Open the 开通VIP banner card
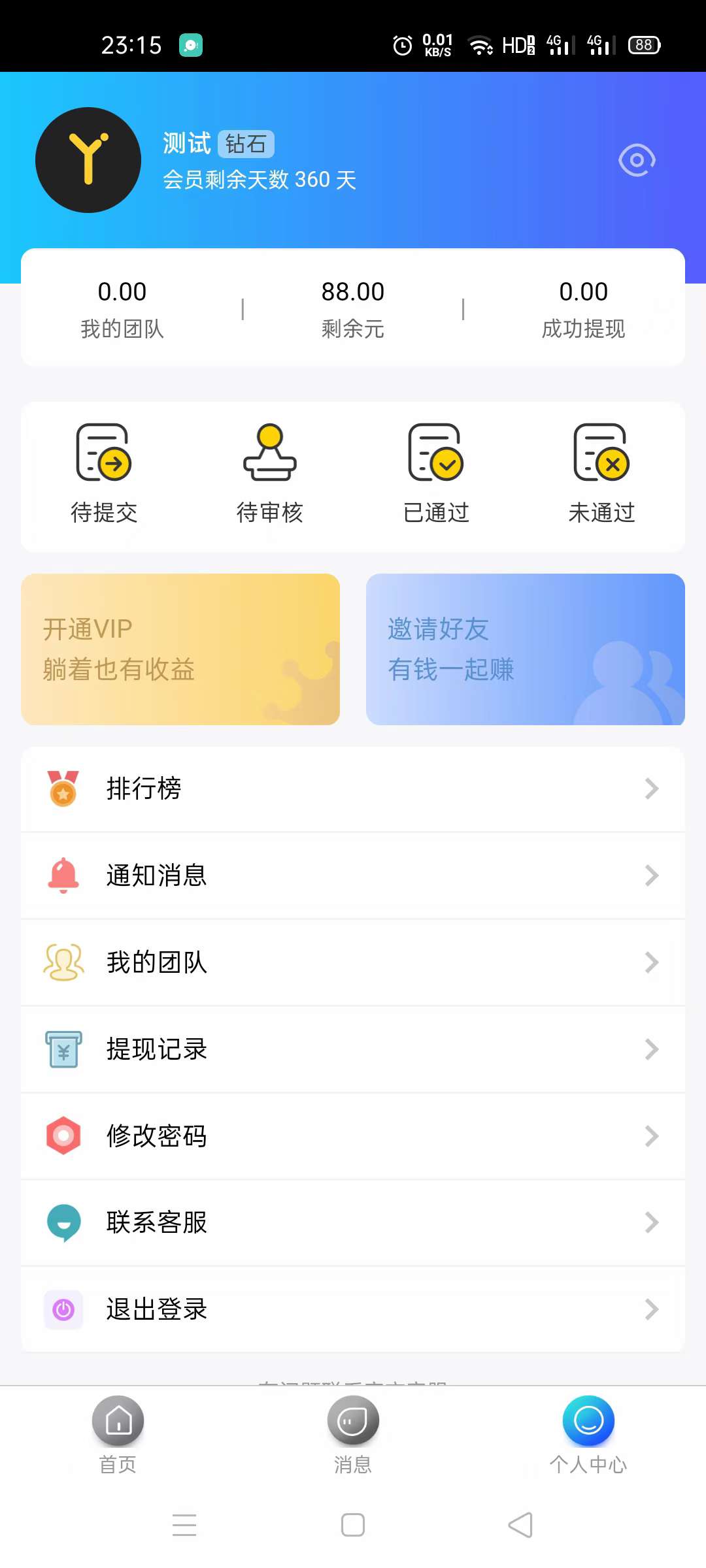Viewport: 706px width, 1568px height. point(180,649)
